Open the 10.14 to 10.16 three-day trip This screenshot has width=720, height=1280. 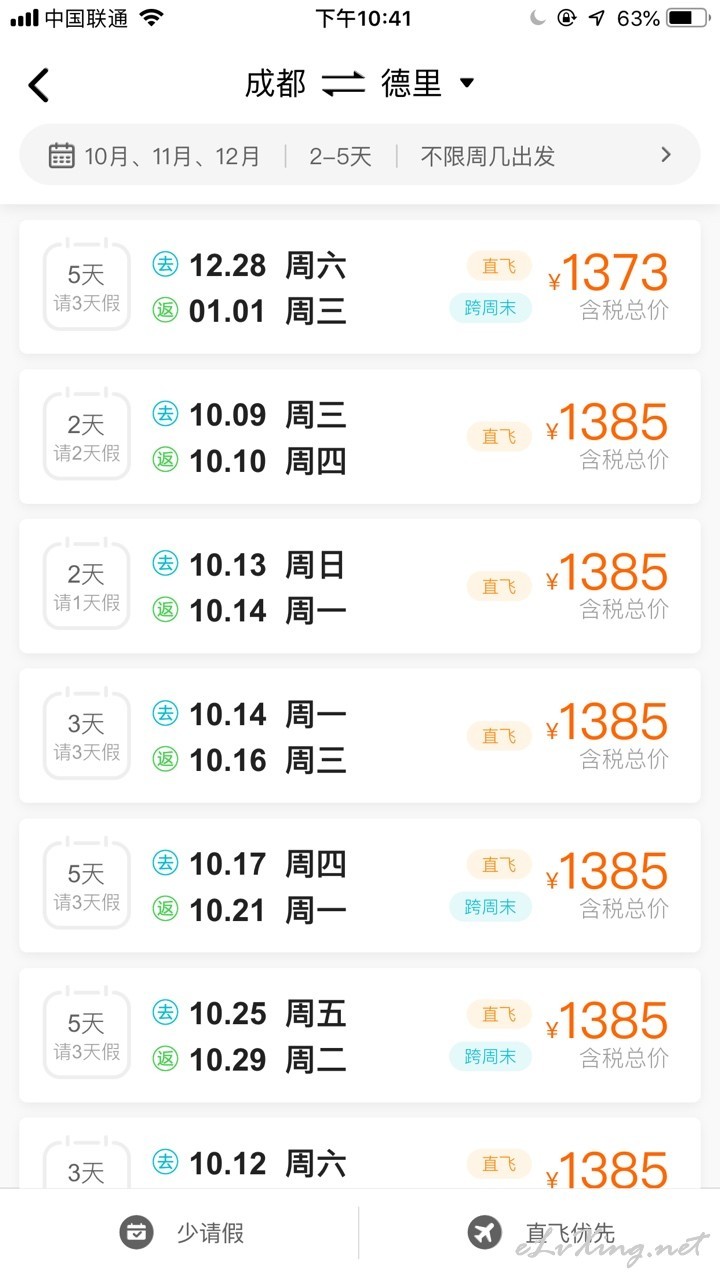tap(360, 736)
